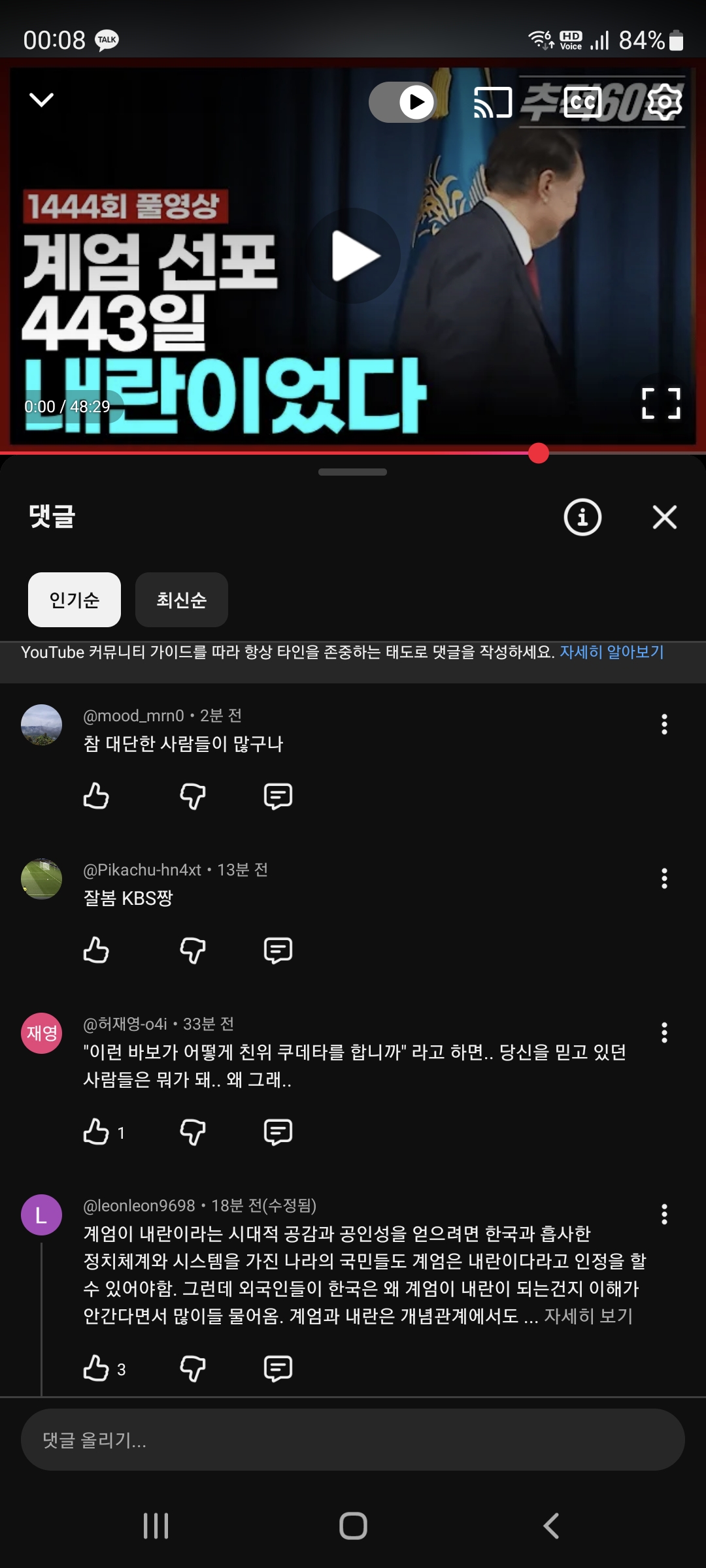Reply to @허재영-o4i's comment
Screen dimensions: 706x1568
(x=278, y=1132)
